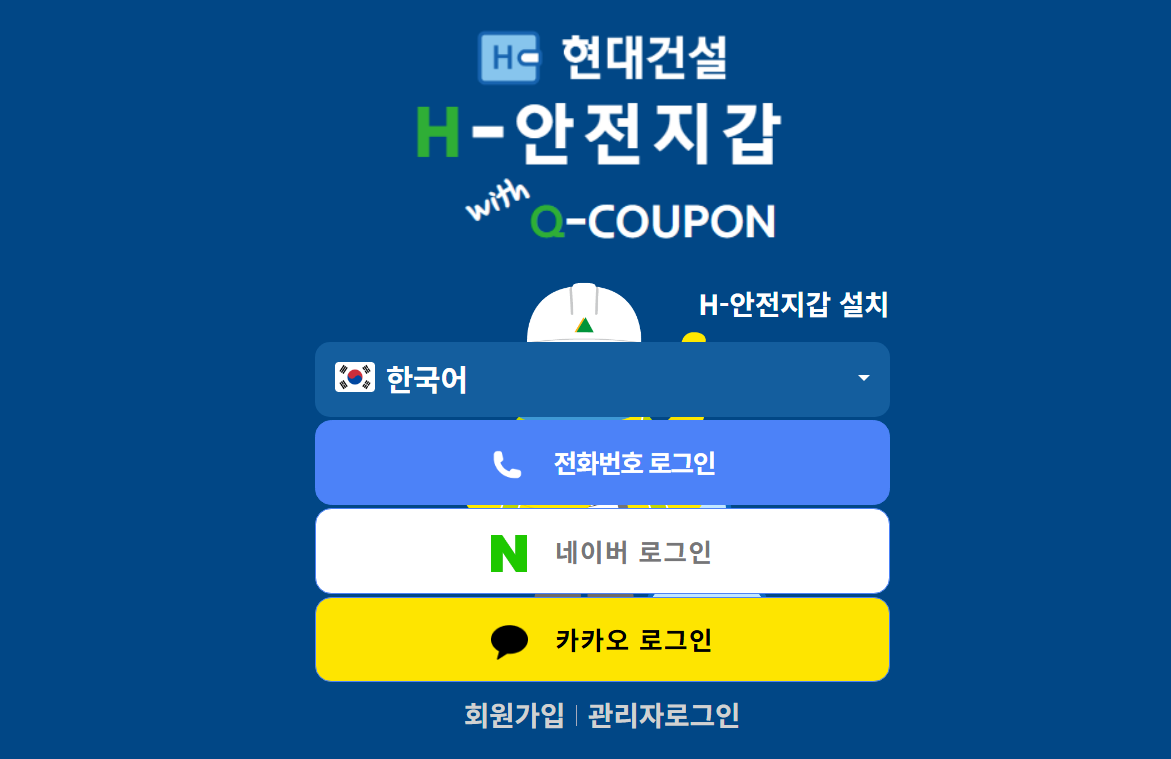The height and width of the screenshot is (759, 1171).
Task: Tap H-안전지갑 설치 install link
Action: [793, 305]
